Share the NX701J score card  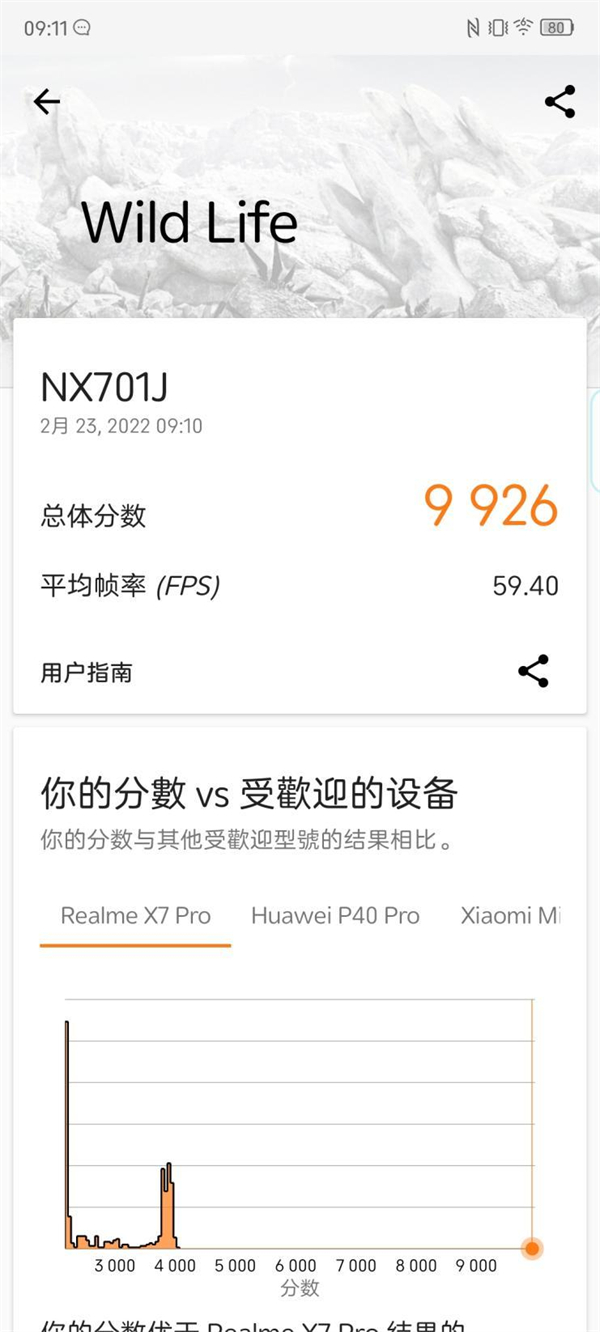[533, 671]
